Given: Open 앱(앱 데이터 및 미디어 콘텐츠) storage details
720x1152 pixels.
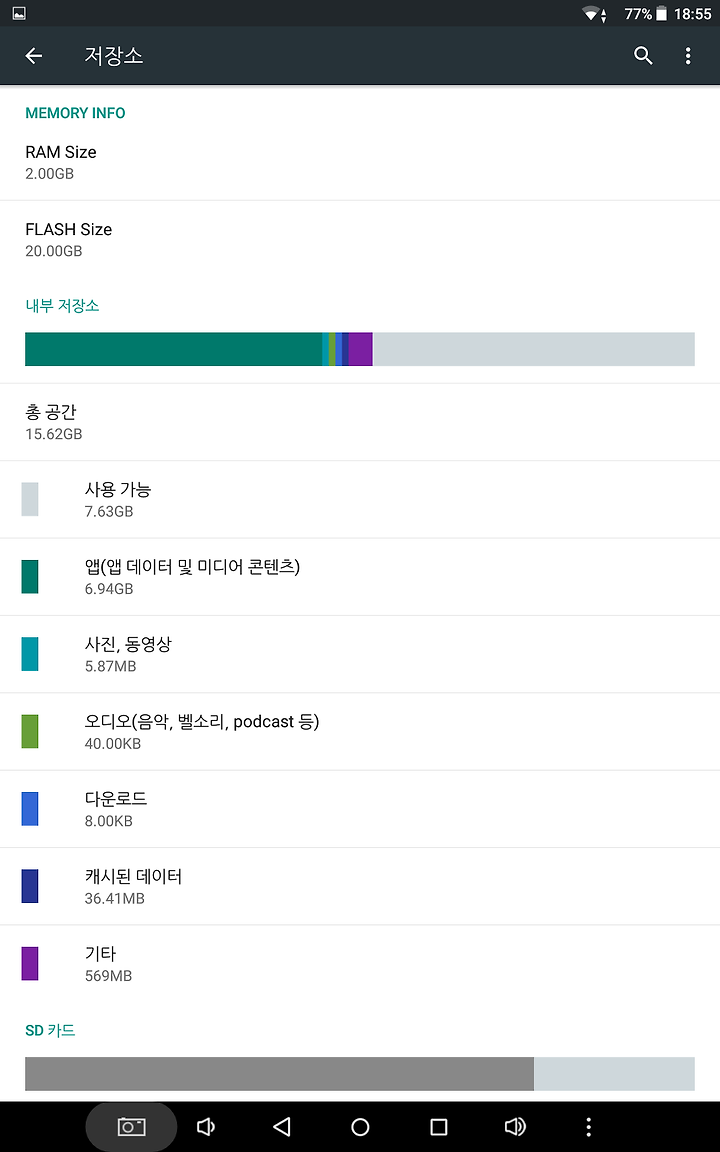Looking at the screenshot, I should (360, 577).
